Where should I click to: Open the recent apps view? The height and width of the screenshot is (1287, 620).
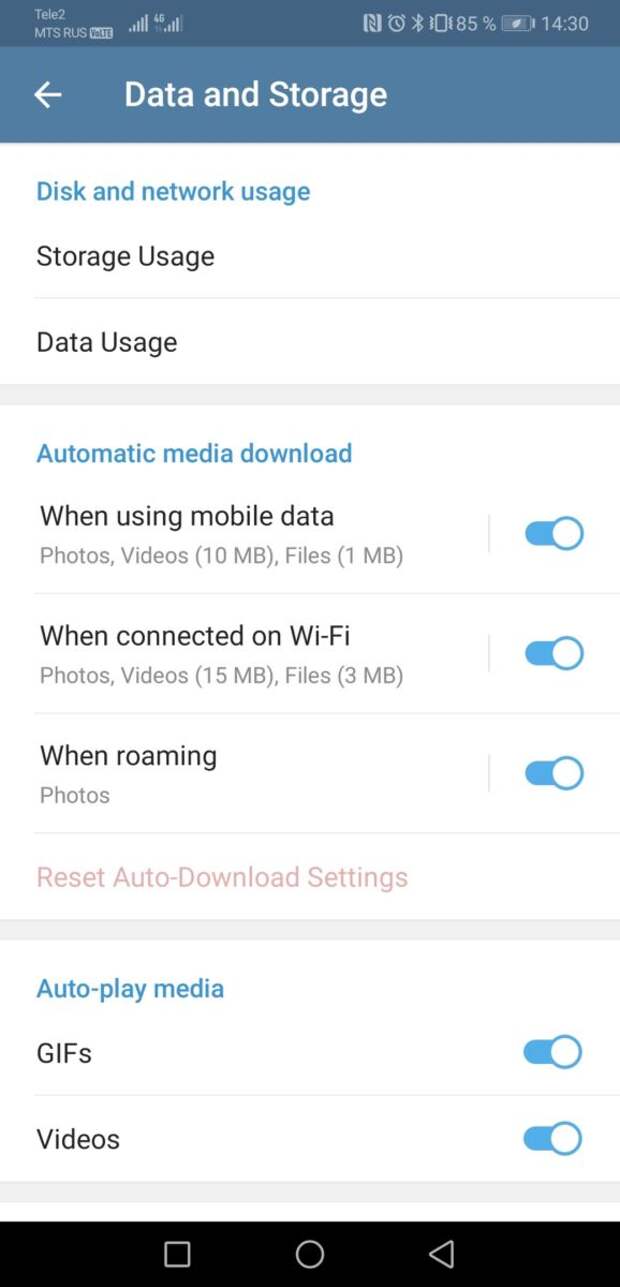(x=177, y=1253)
